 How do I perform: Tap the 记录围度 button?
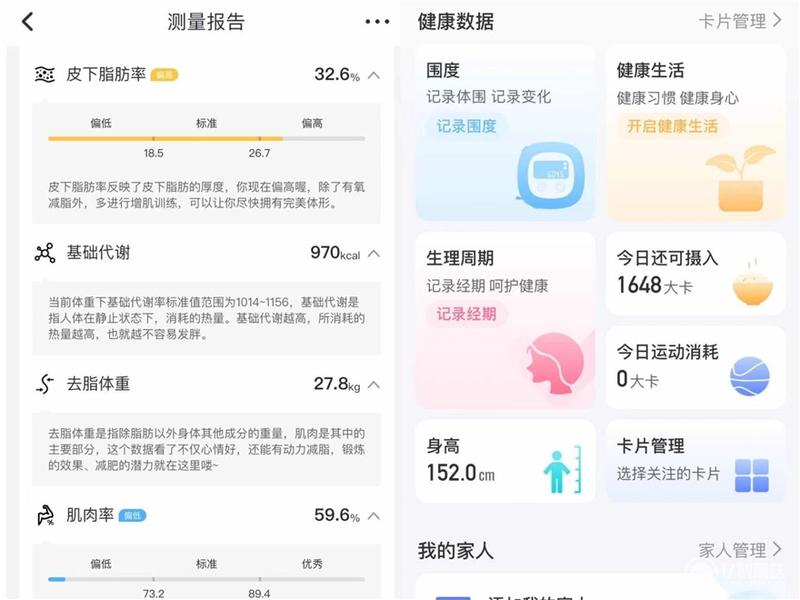coord(466,127)
